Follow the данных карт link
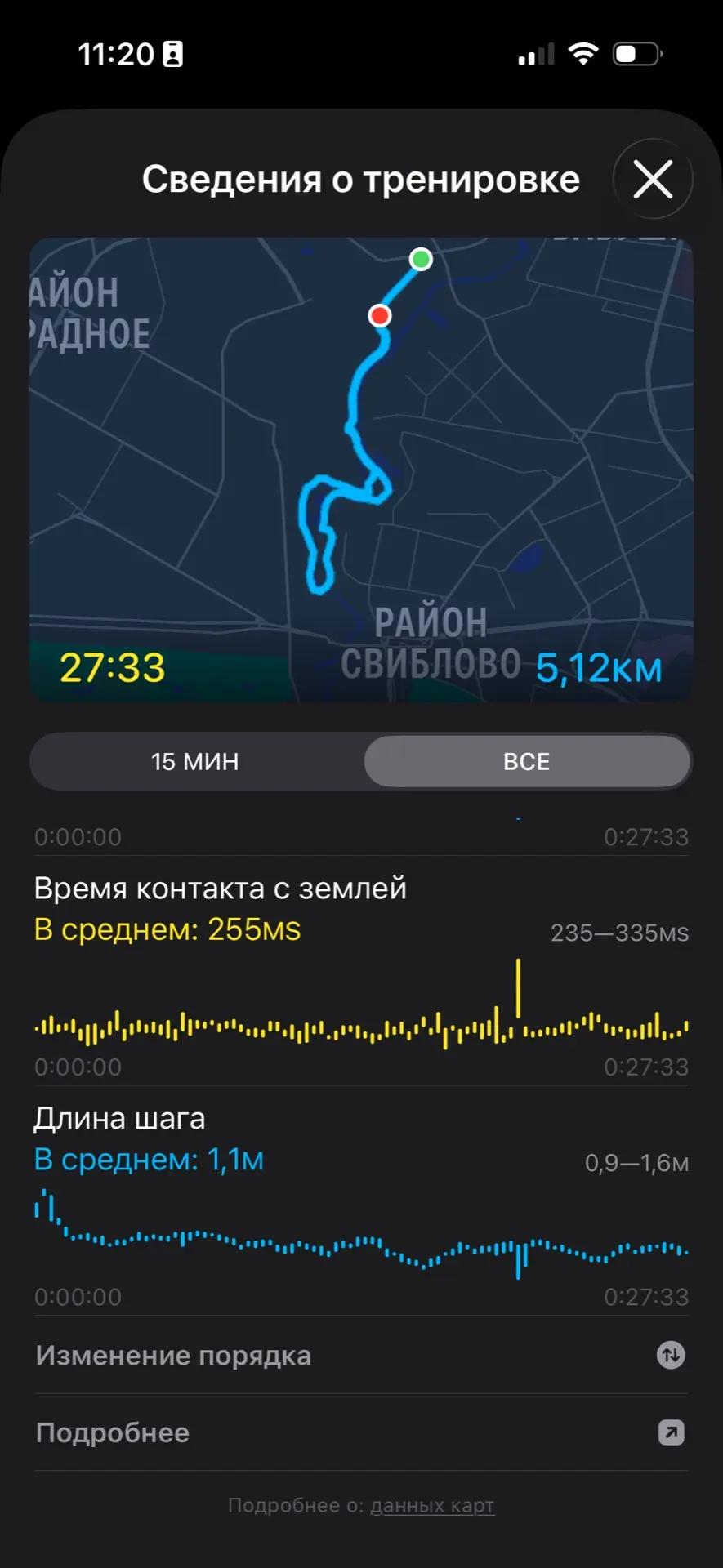The image size is (723, 1568). point(433,1505)
